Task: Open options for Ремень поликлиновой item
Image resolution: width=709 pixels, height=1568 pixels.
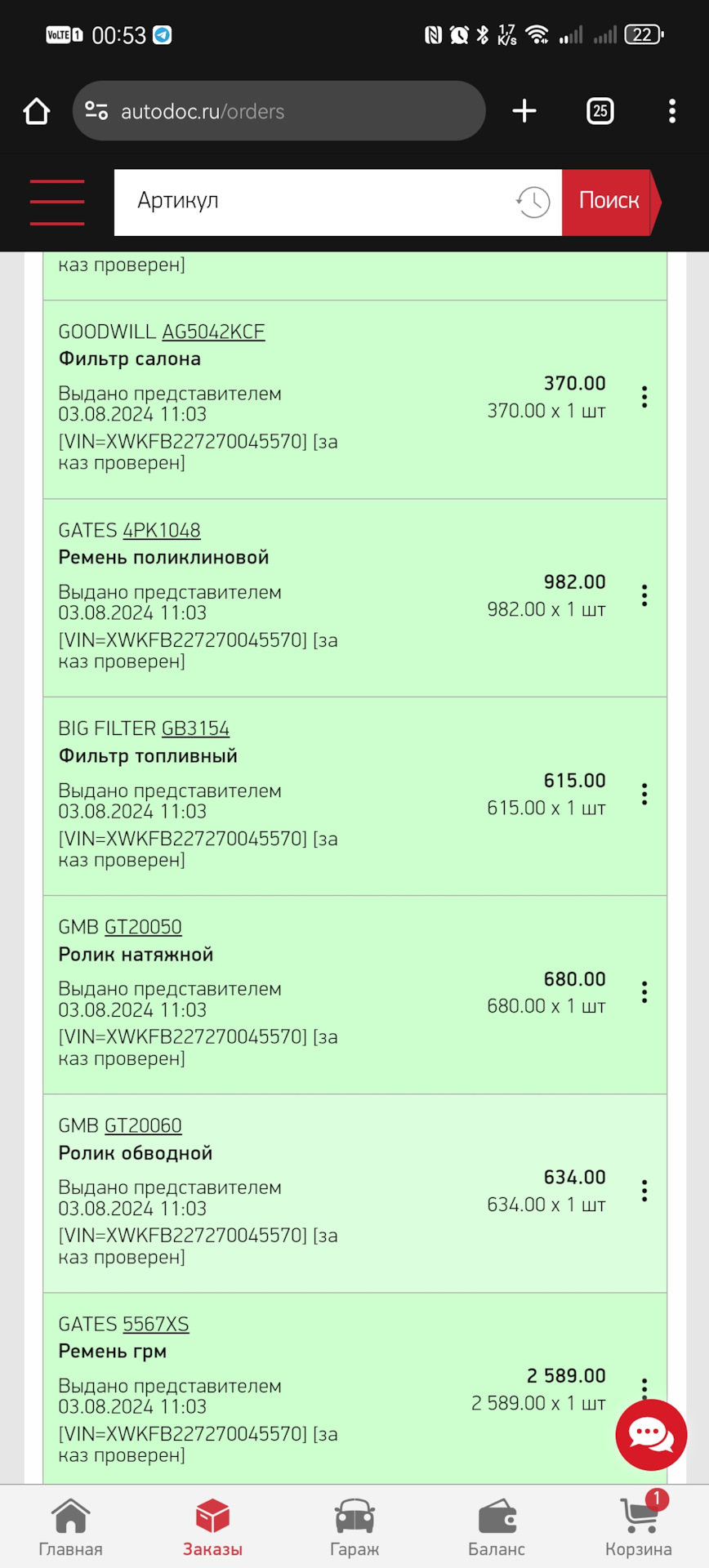Action: coord(644,595)
